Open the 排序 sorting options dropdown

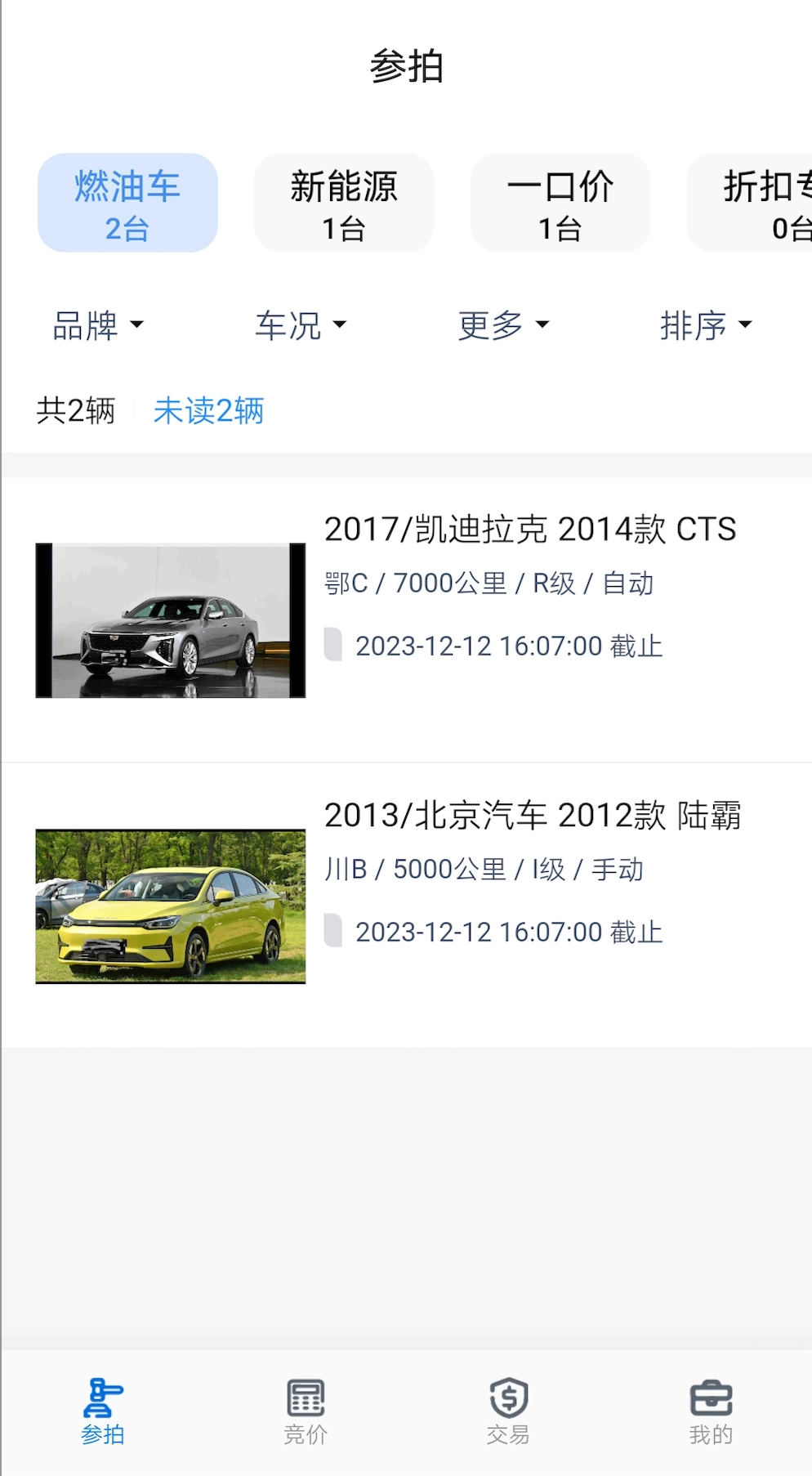(707, 325)
